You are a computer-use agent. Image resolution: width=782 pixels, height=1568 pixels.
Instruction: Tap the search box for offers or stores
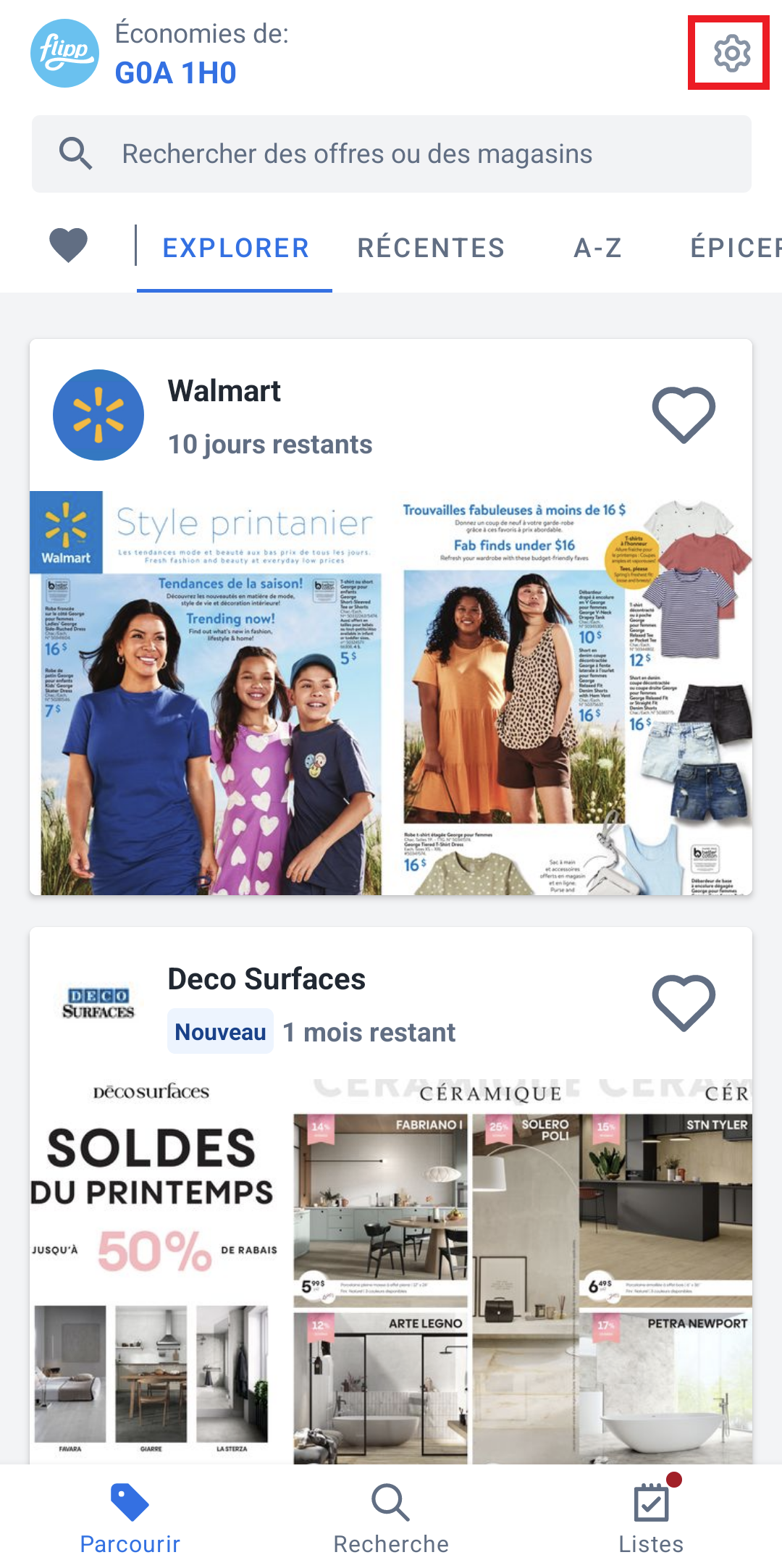391,154
